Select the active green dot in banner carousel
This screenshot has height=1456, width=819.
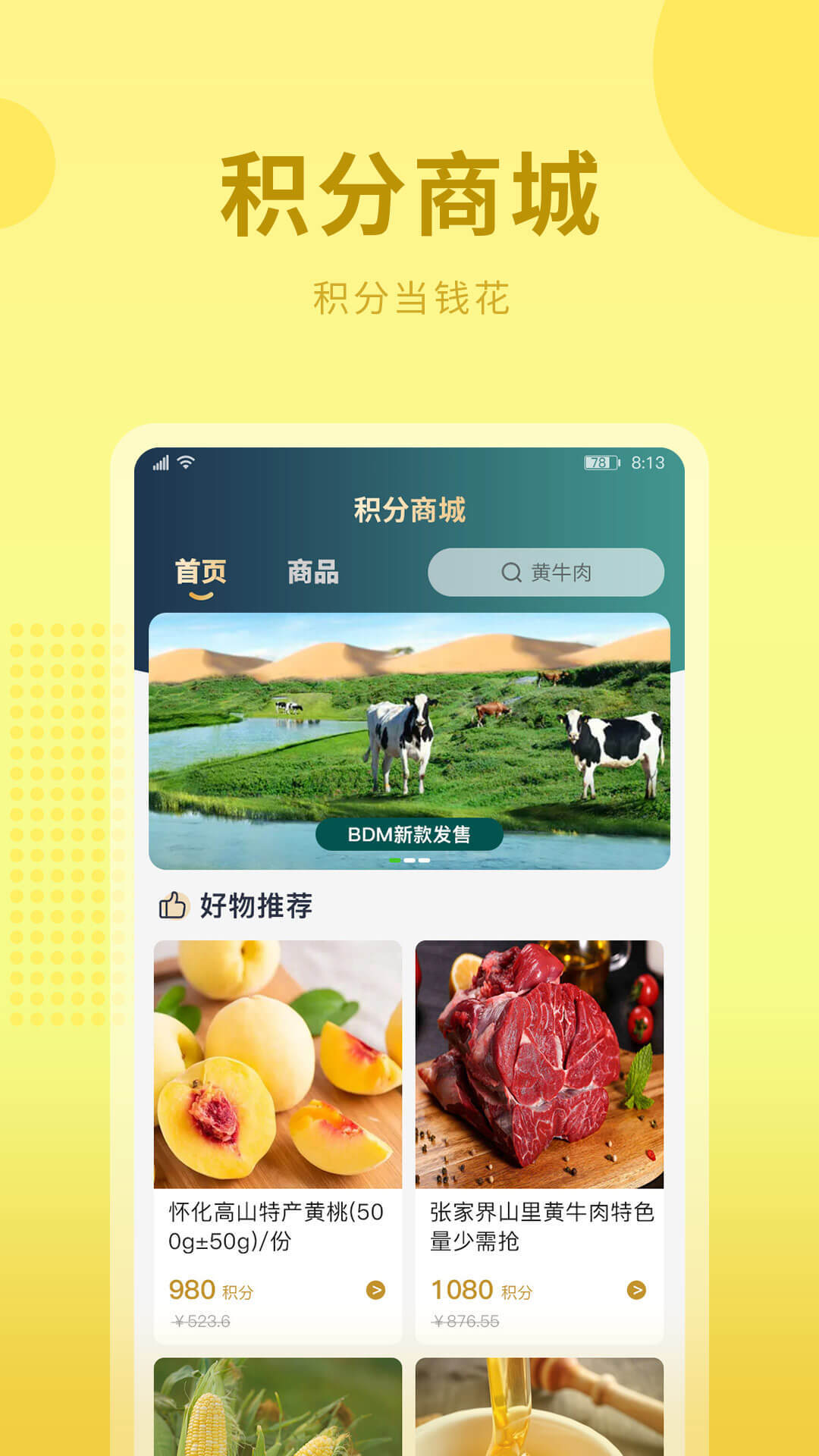tap(395, 861)
